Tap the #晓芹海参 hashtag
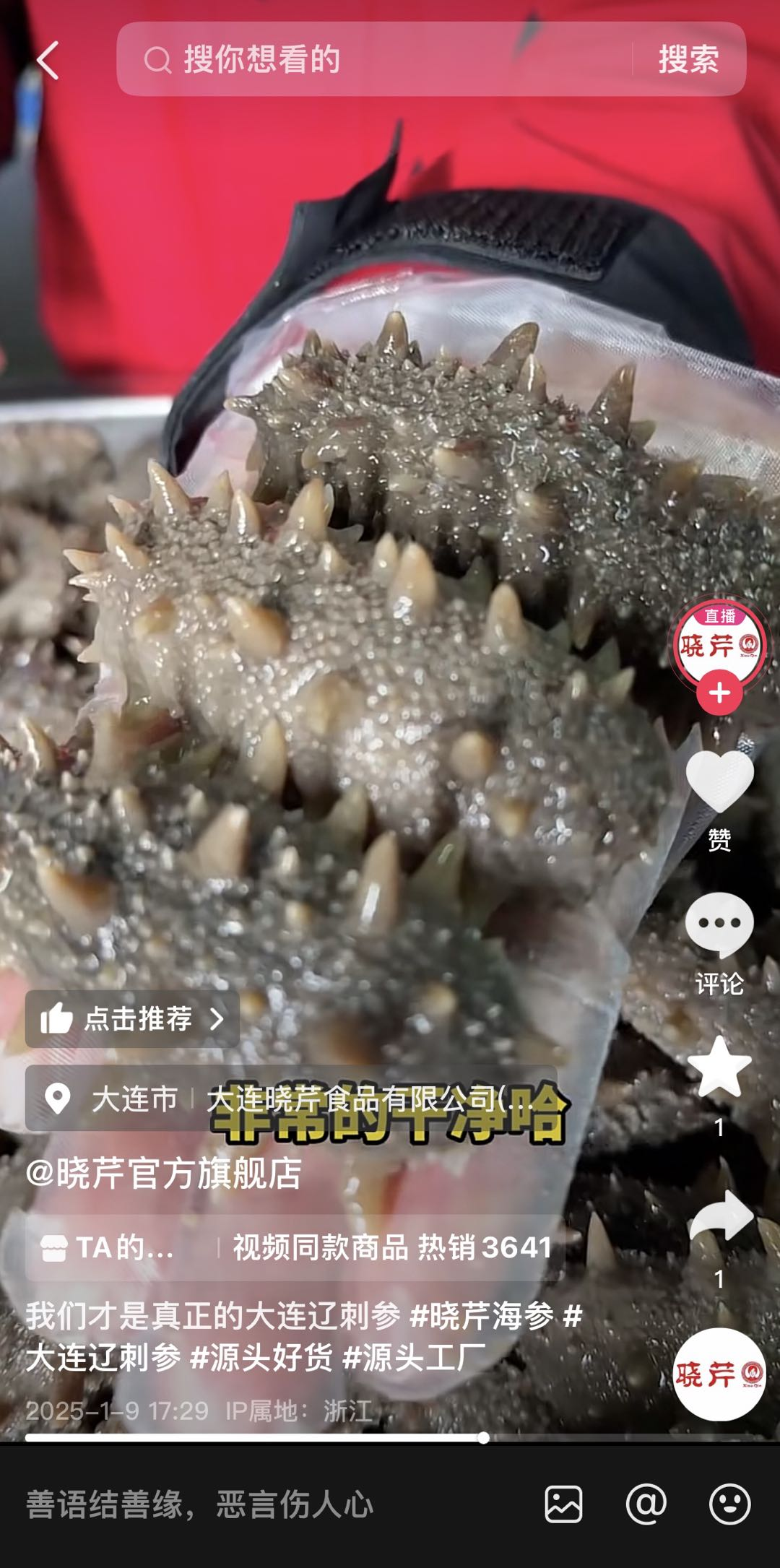Viewport: 780px width, 1568px height. coord(482,1316)
